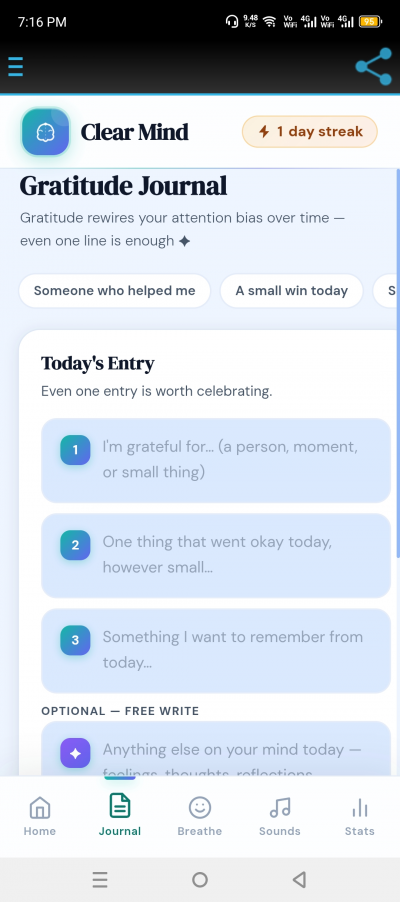
Task: Go to the Breathe tab
Action: [x=200, y=816]
